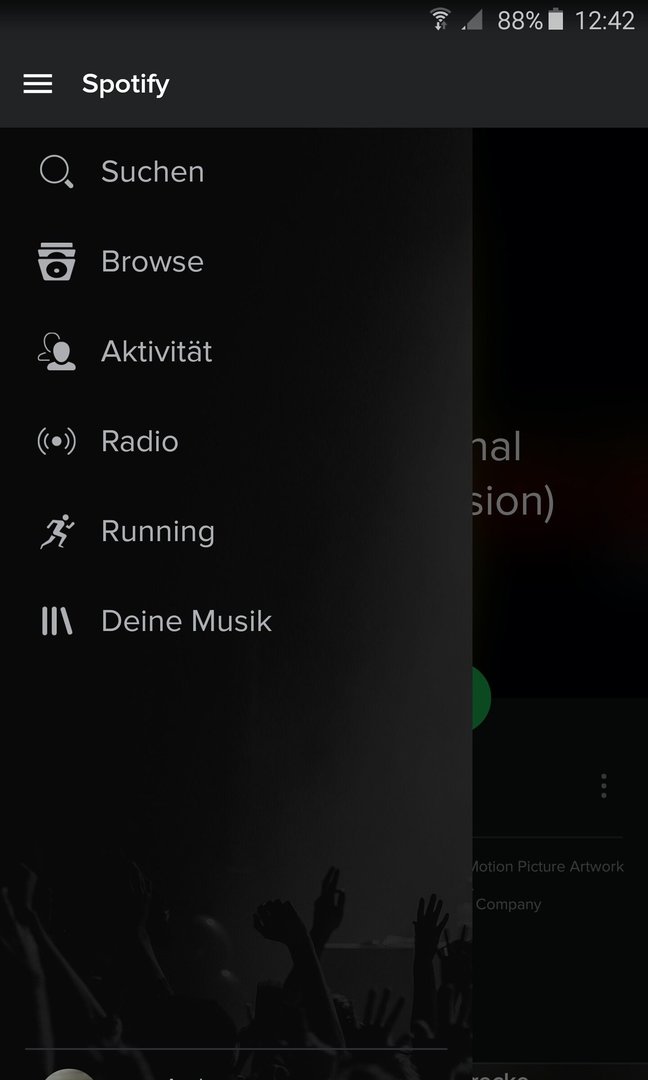Viewport: 648px width, 1080px height.
Task: Open Deine Musik library
Action: point(186,622)
